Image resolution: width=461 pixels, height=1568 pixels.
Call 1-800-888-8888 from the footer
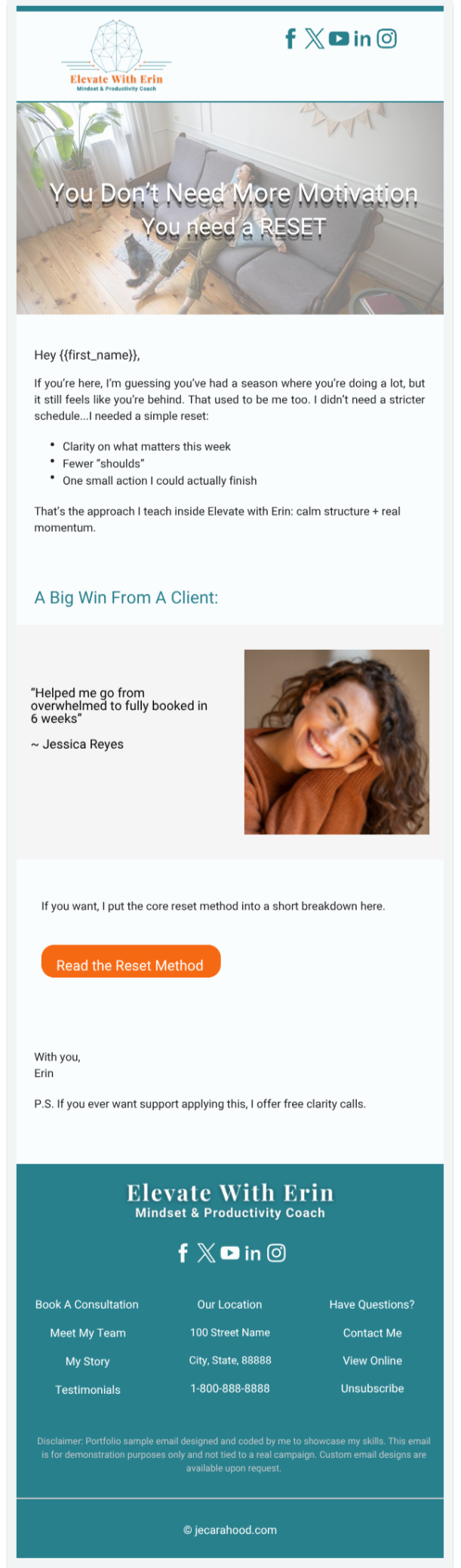(229, 1389)
